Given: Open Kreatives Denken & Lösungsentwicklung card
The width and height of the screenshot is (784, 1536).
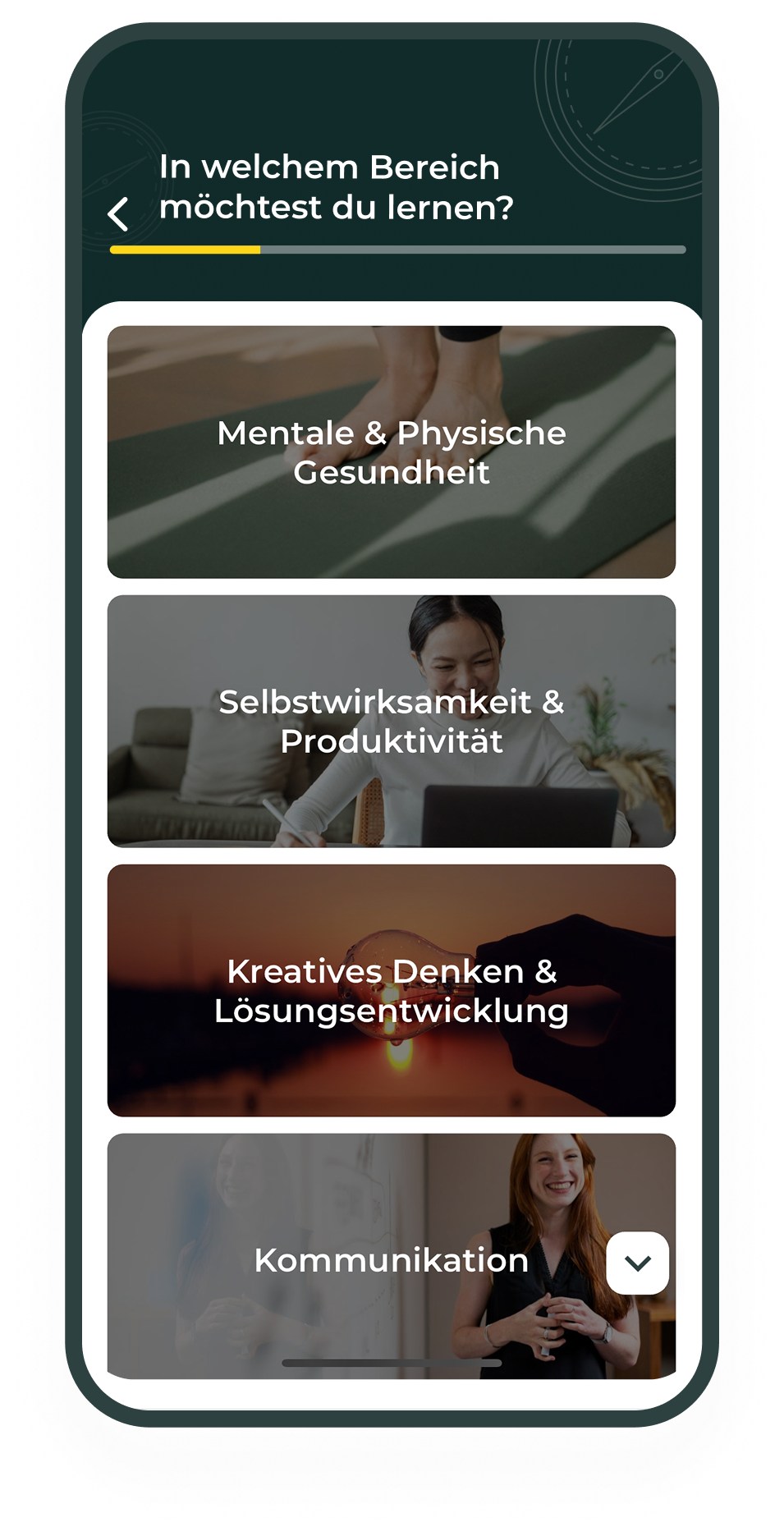Looking at the screenshot, I should coord(392,991).
